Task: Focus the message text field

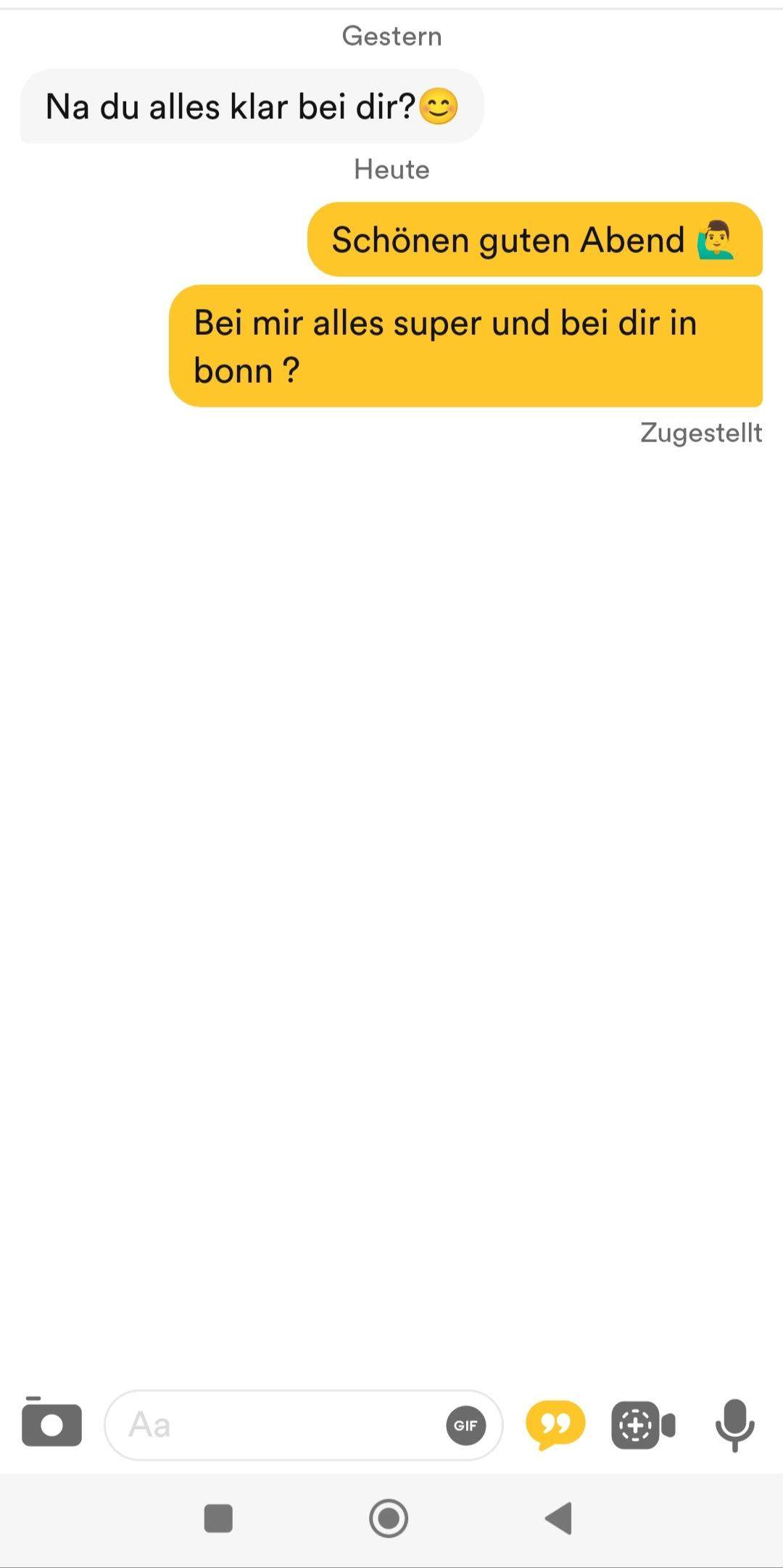Action: [x=275, y=1425]
